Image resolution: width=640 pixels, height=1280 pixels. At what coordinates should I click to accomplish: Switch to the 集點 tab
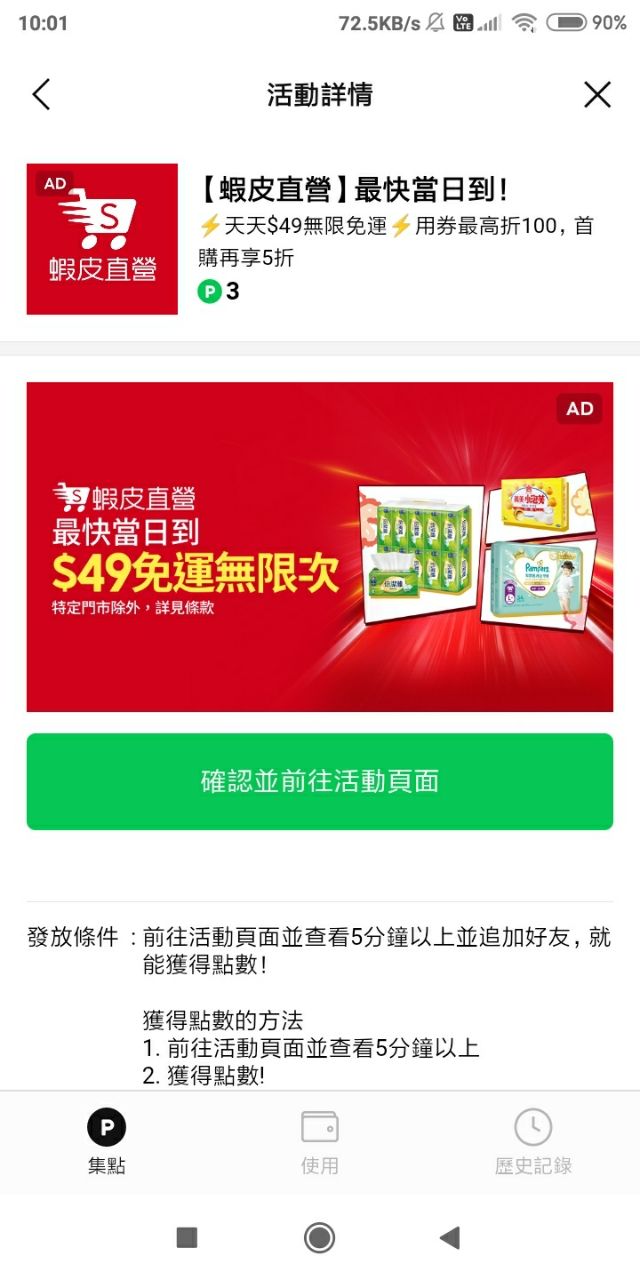(106, 1141)
